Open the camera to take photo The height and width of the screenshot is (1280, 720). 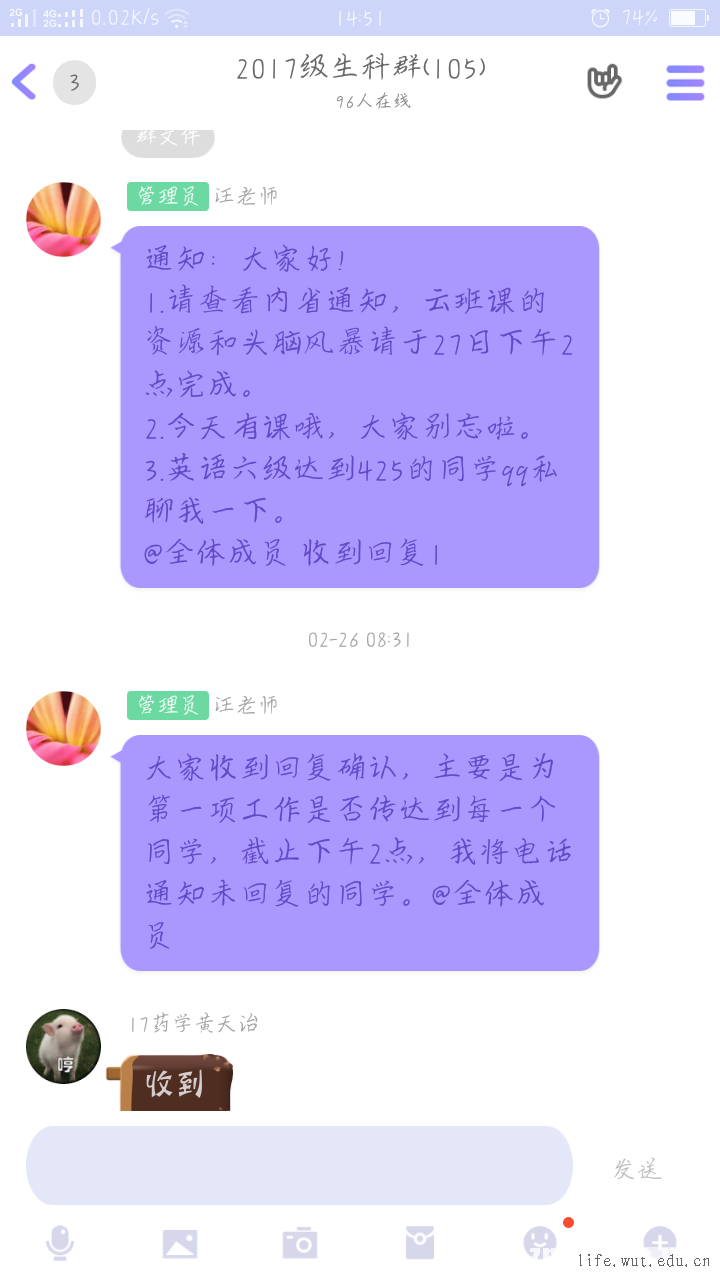tap(300, 1243)
